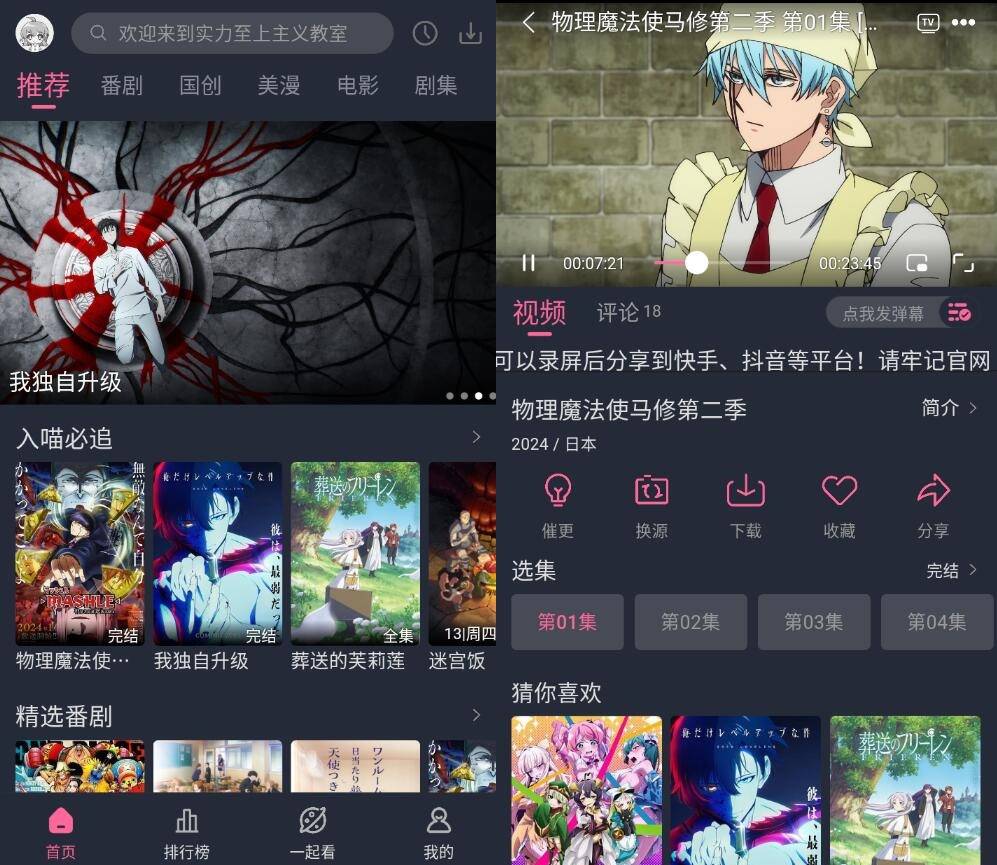Open watch history clock icon
This screenshot has height=865, width=997.
click(x=425, y=33)
